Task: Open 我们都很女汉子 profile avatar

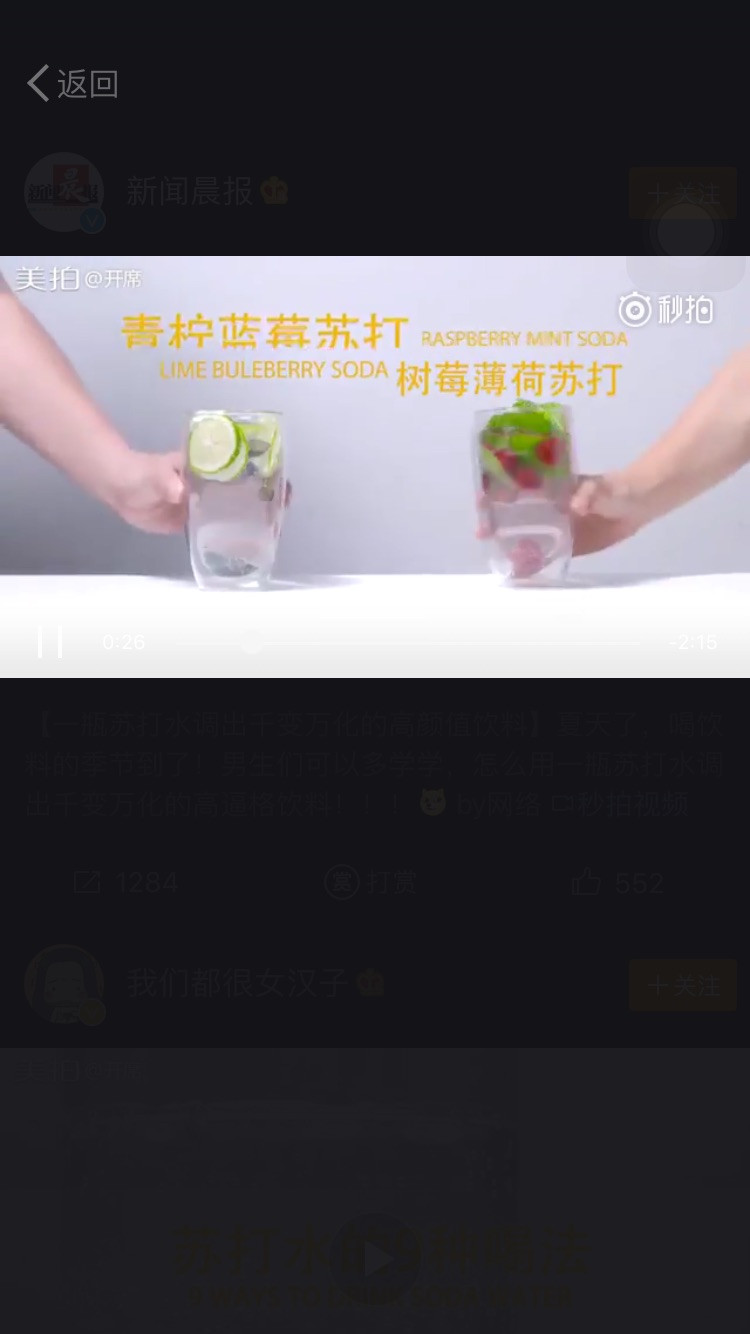Action: pyautogui.click(x=64, y=984)
